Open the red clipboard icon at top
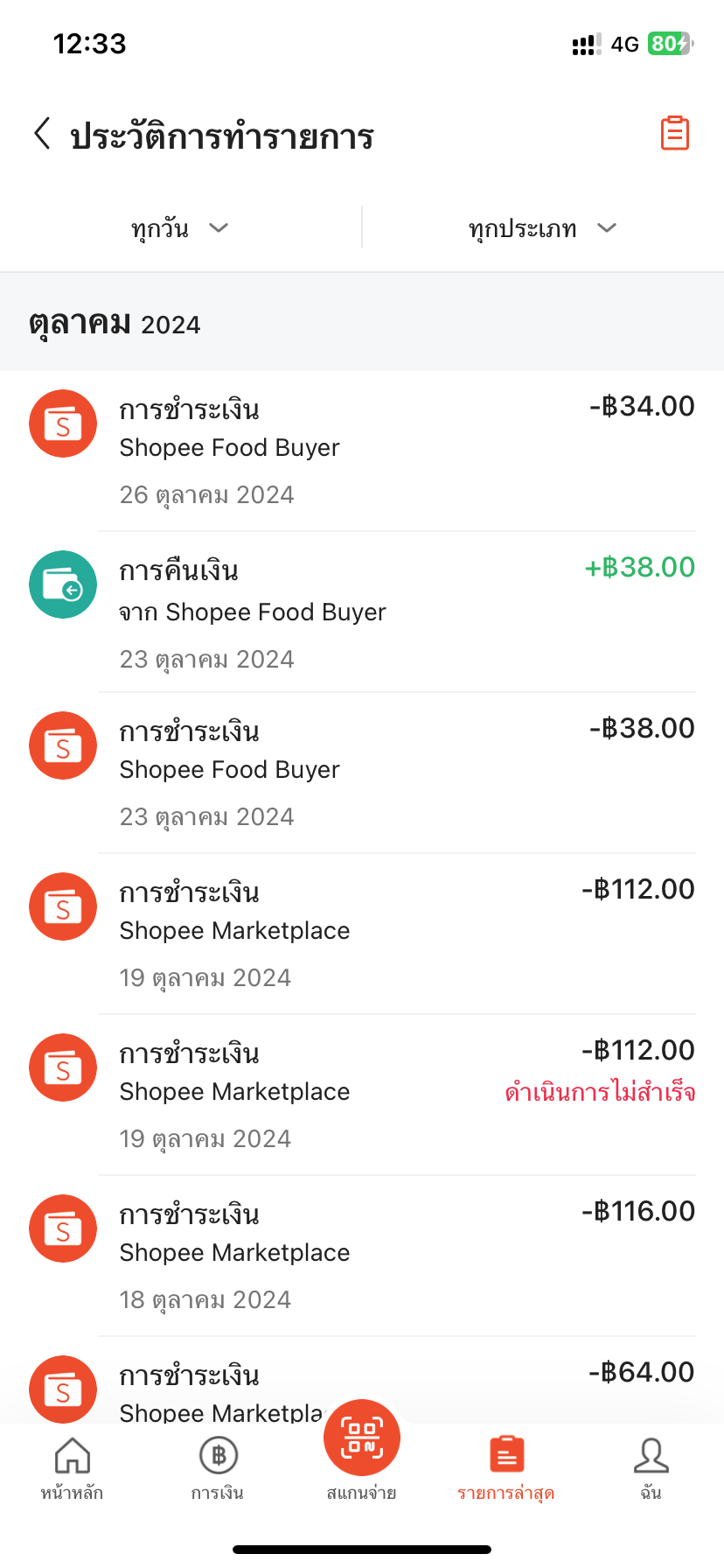724x1568 pixels. tap(674, 133)
